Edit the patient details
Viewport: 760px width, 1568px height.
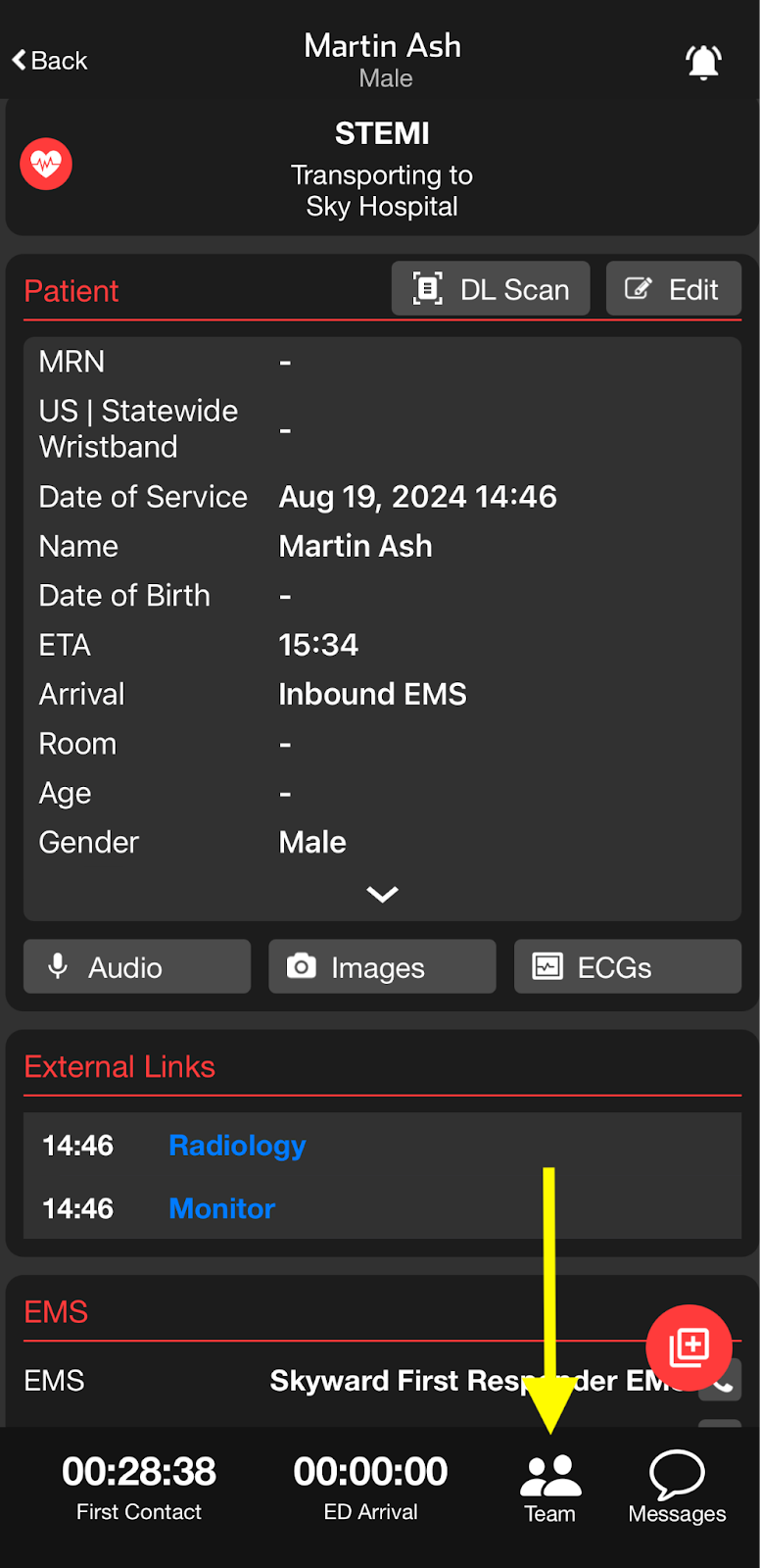click(x=673, y=289)
